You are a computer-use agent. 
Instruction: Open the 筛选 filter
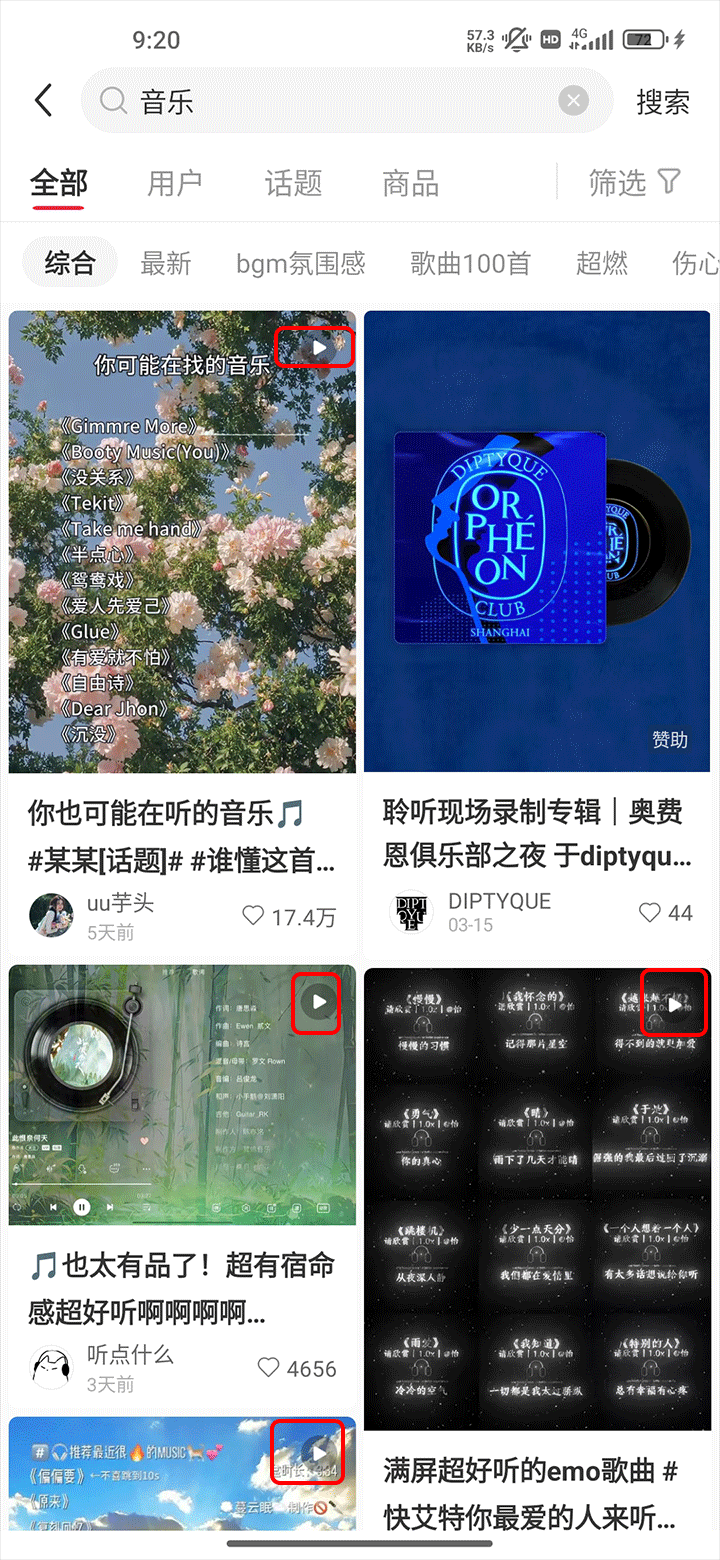click(x=634, y=182)
